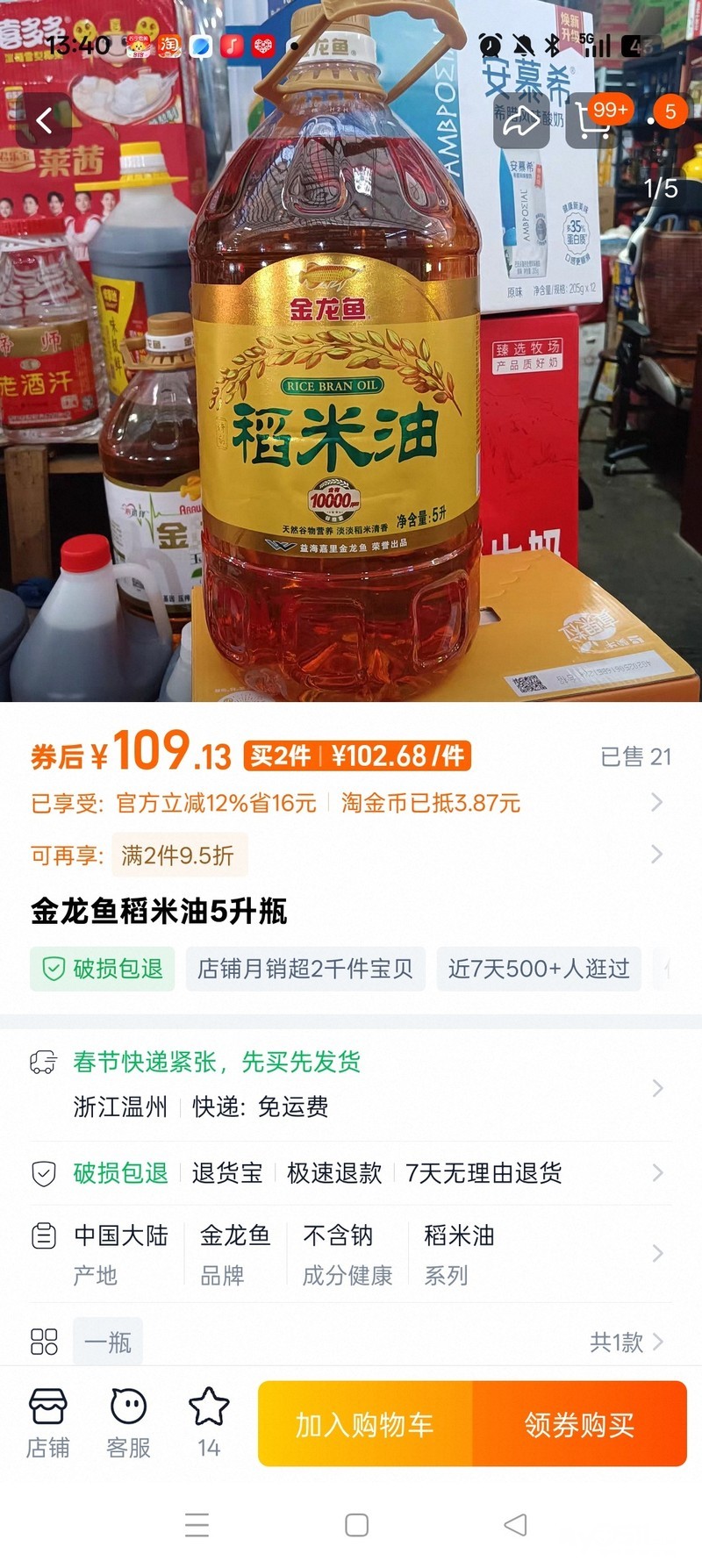Favorite this item with the star
This screenshot has height=1568, width=702.
click(209, 1423)
